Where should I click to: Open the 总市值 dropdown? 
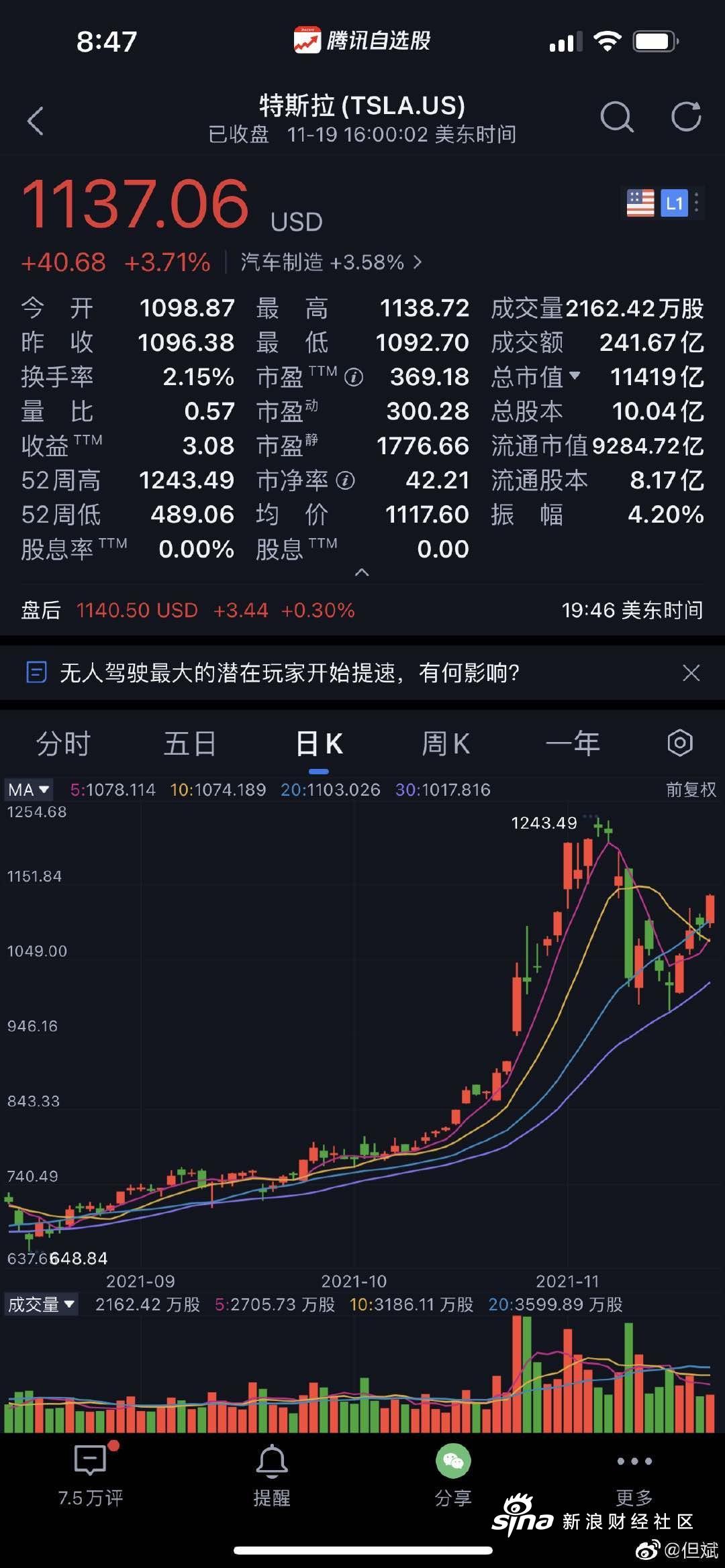click(536, 376)
